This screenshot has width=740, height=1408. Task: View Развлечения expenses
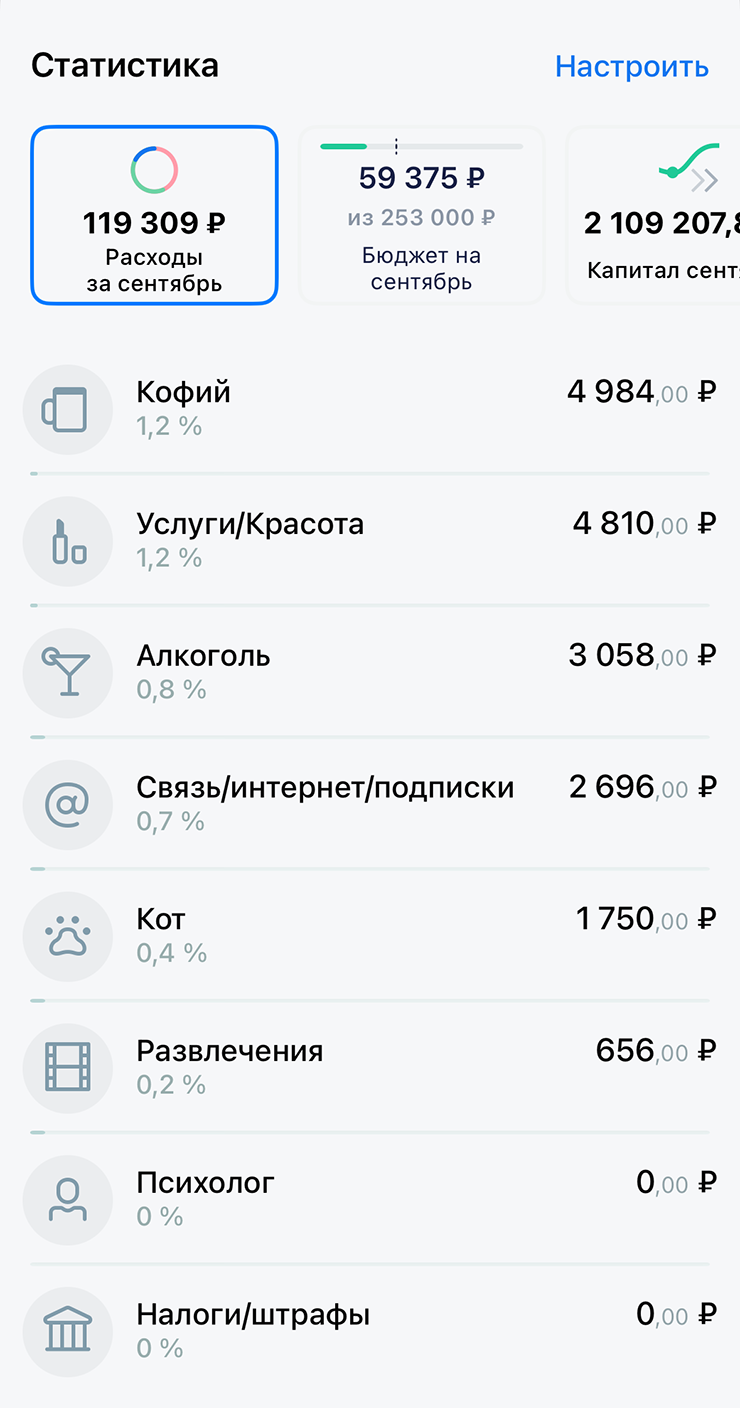click(x=370, y=1068)
